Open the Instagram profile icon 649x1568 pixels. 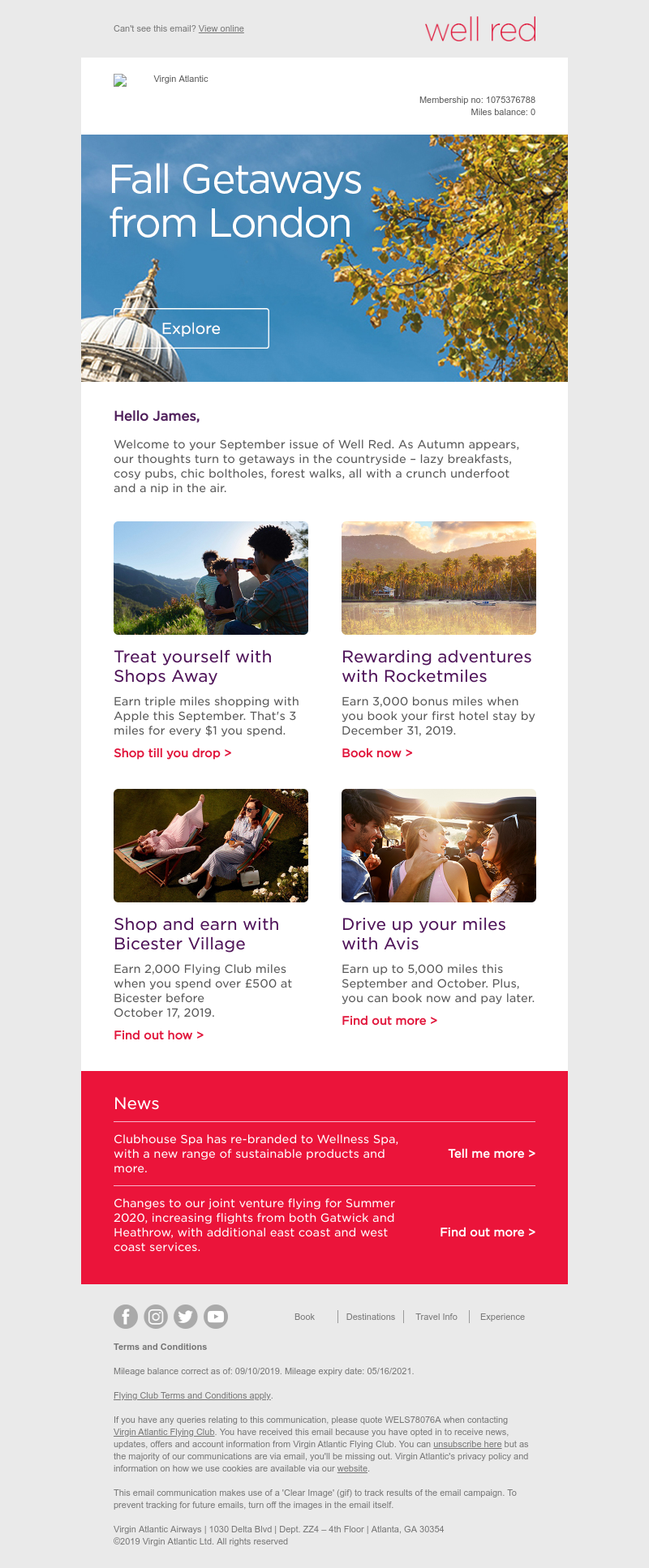156,1317
